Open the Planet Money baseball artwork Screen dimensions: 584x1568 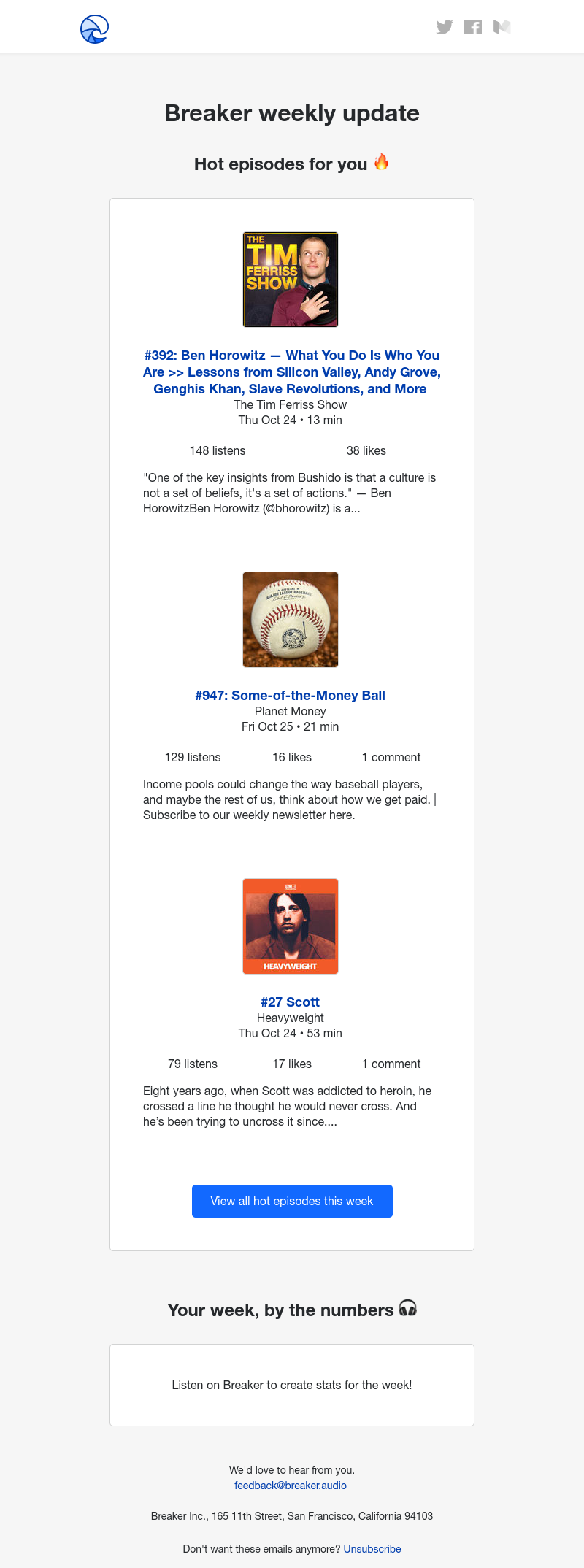point(291,620)
